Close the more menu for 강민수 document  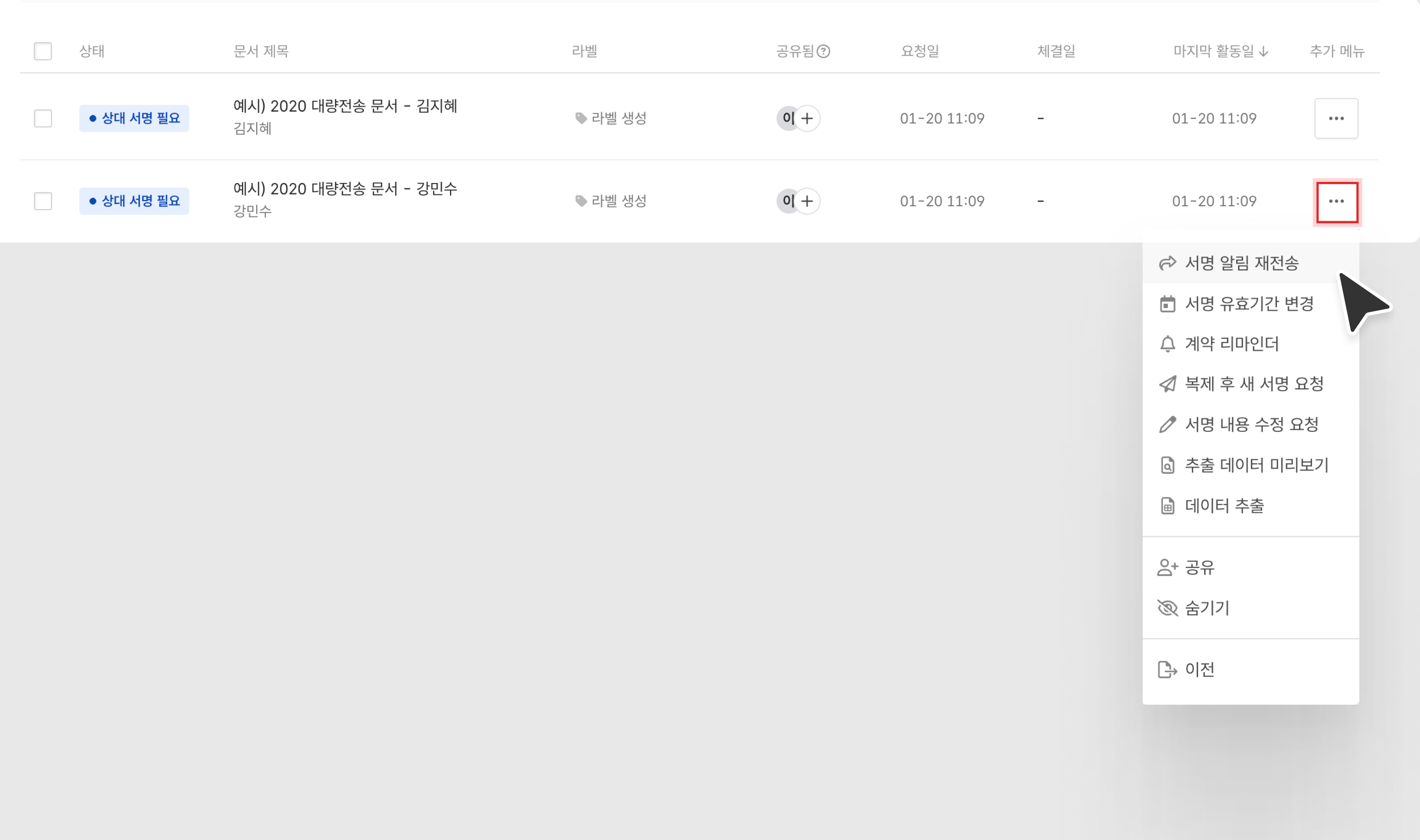pos(1336,201)
